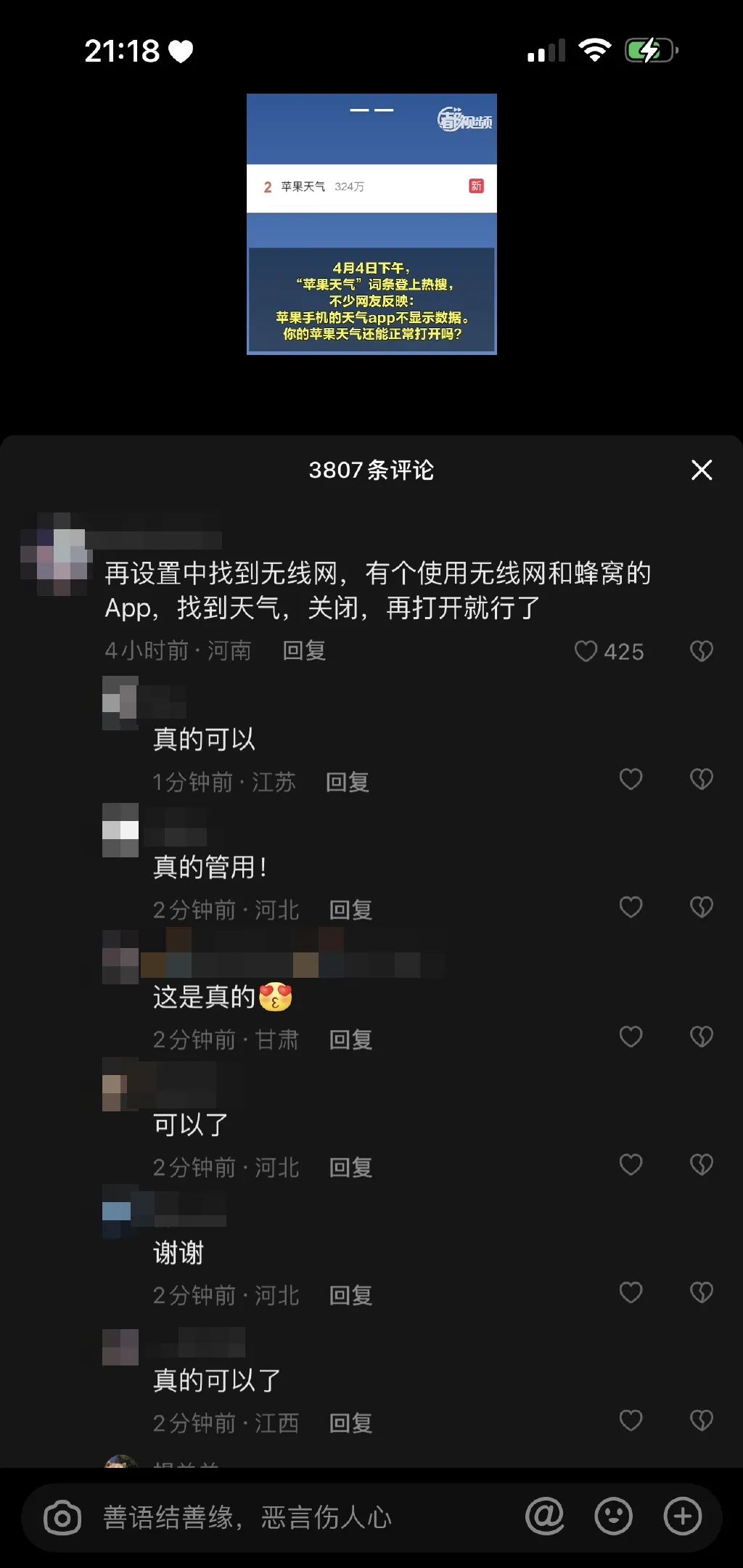
Task: Like the comment 这是真的
Action: [x=631, y=1037]
